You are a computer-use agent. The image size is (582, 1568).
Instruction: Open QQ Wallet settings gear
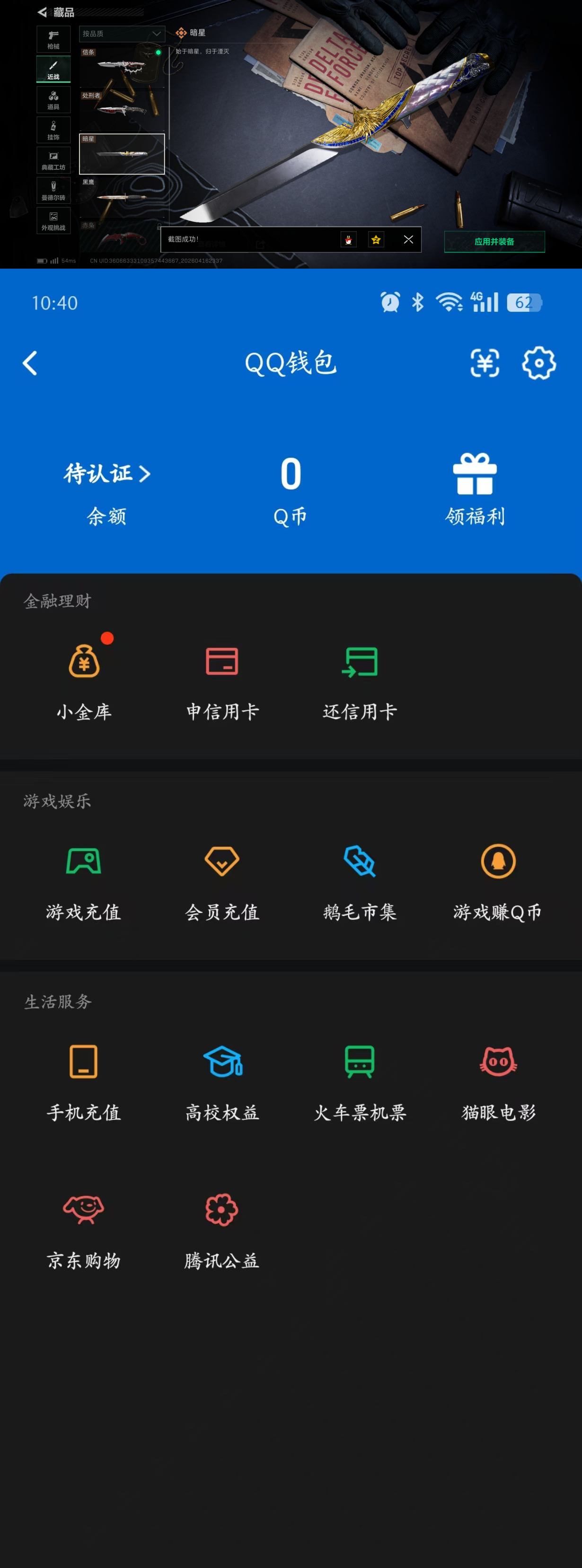[x=538, y=363]
